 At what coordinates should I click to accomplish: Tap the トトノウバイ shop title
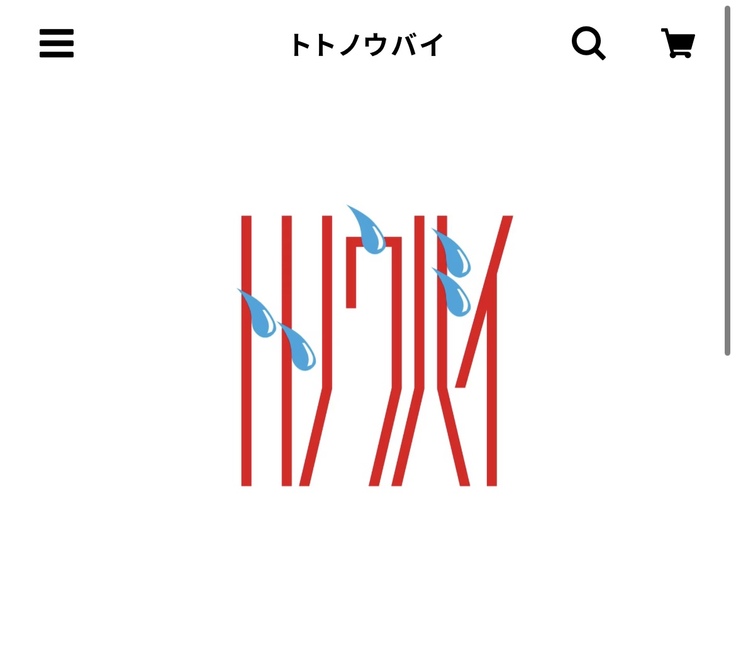click(x=366, y=45)
